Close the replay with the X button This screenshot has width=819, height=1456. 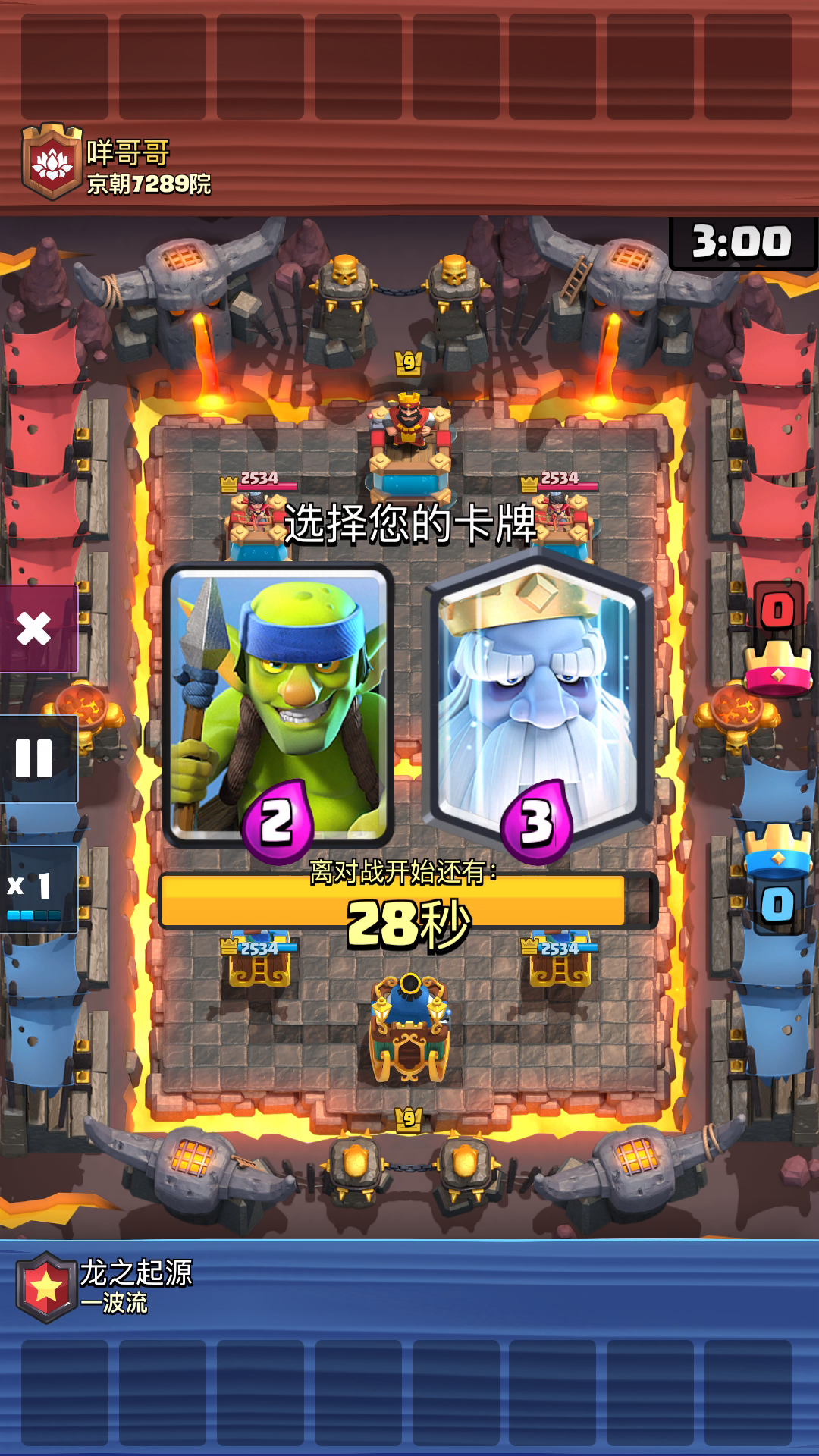coord(35,629)
